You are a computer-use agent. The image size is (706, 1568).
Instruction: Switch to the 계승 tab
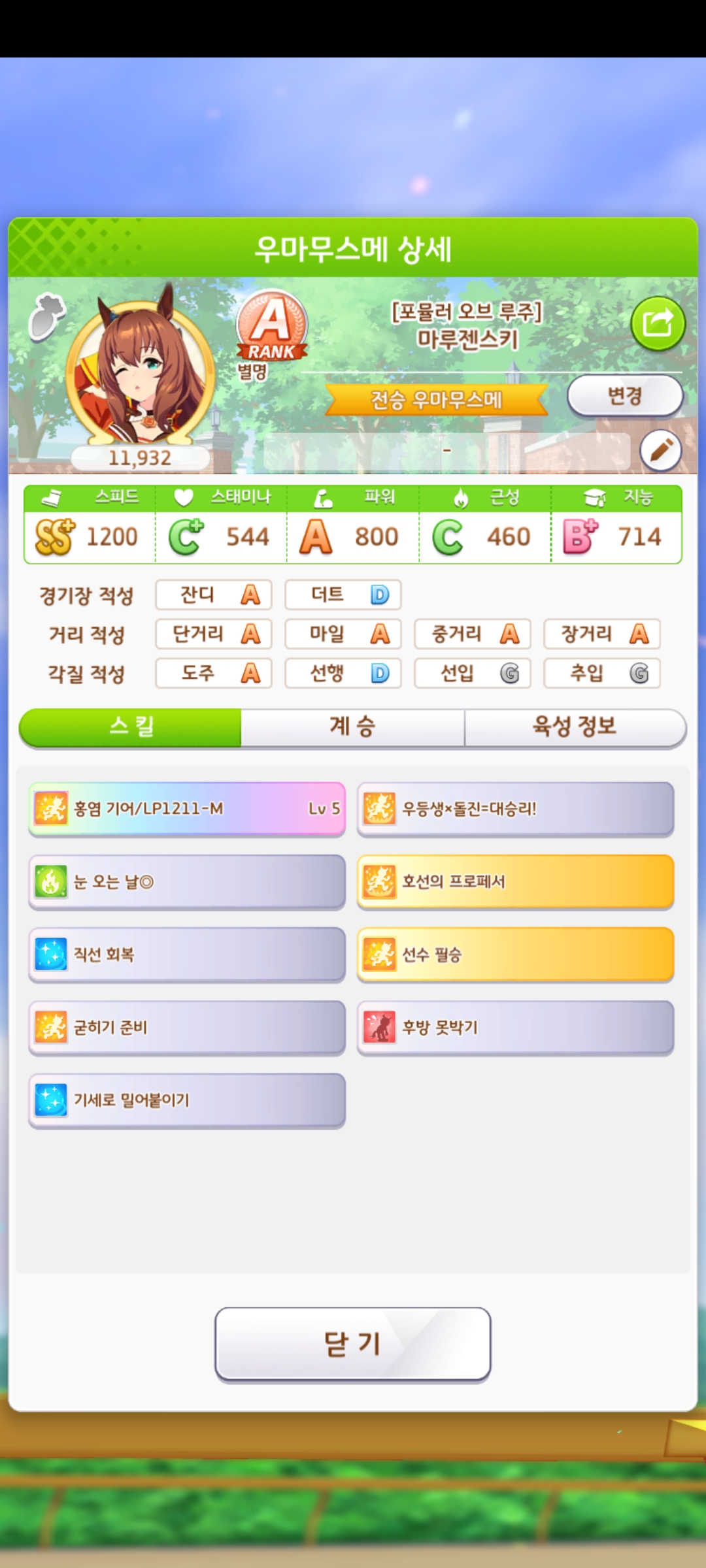click(352, 727)
